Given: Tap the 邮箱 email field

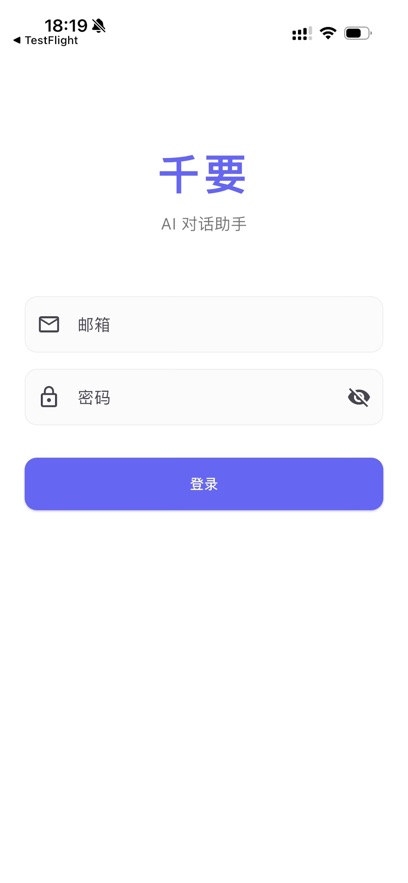Looking at the screenshot, I should pyautogui.click(x=204, y=324).
